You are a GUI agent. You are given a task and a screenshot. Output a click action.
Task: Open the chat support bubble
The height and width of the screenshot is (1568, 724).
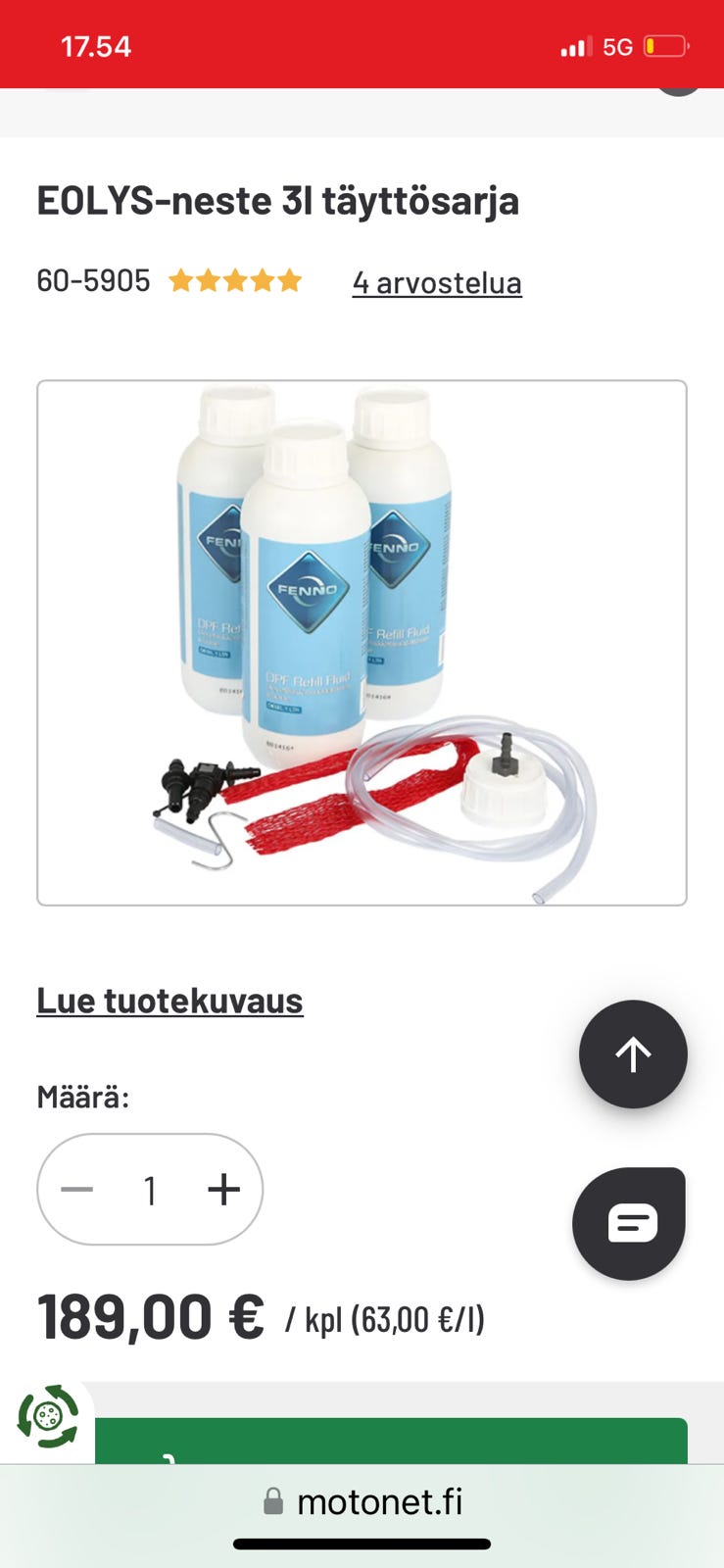tap(629, 1223)
